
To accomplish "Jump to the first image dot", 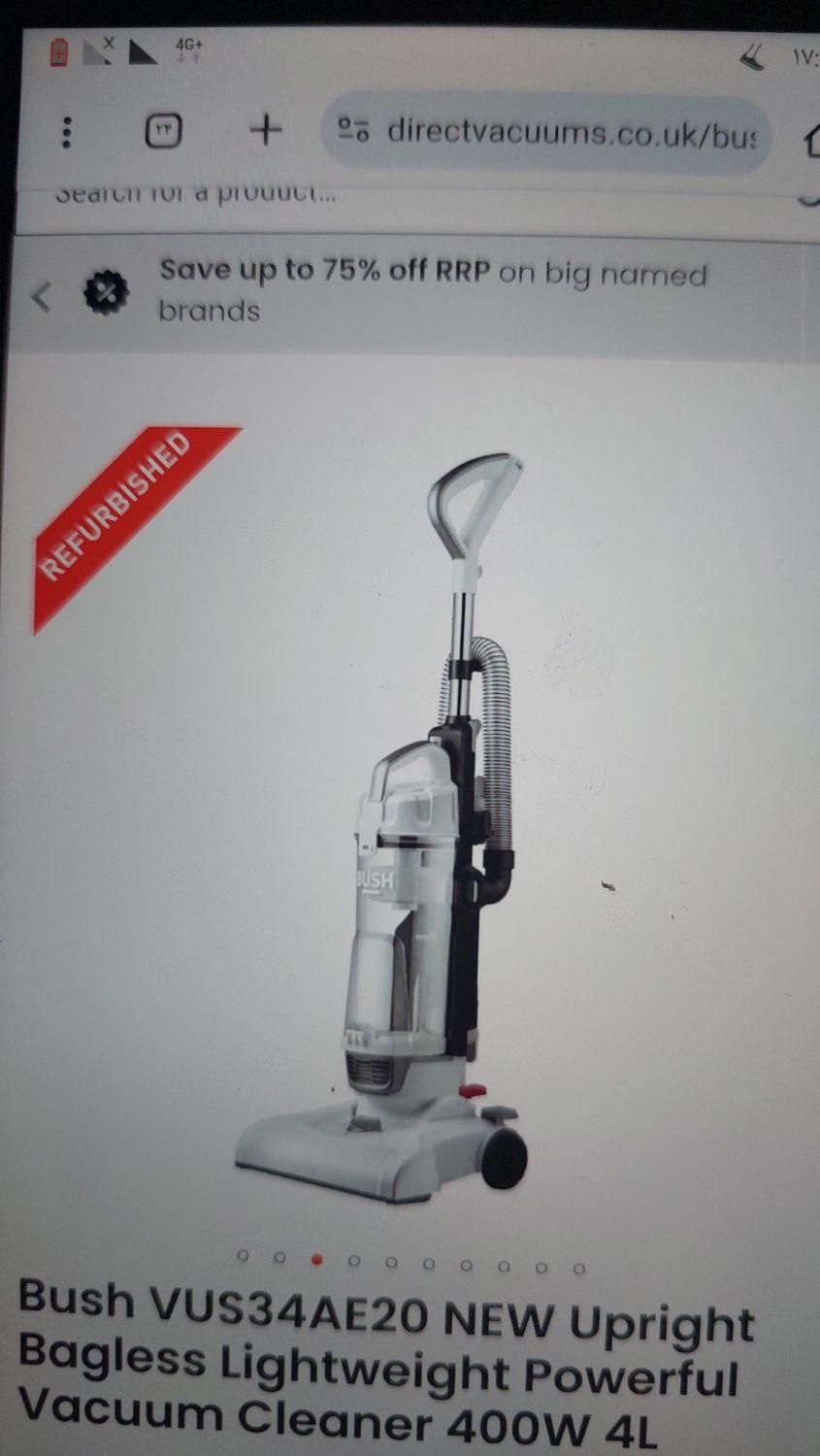I will pos(243,1256).
